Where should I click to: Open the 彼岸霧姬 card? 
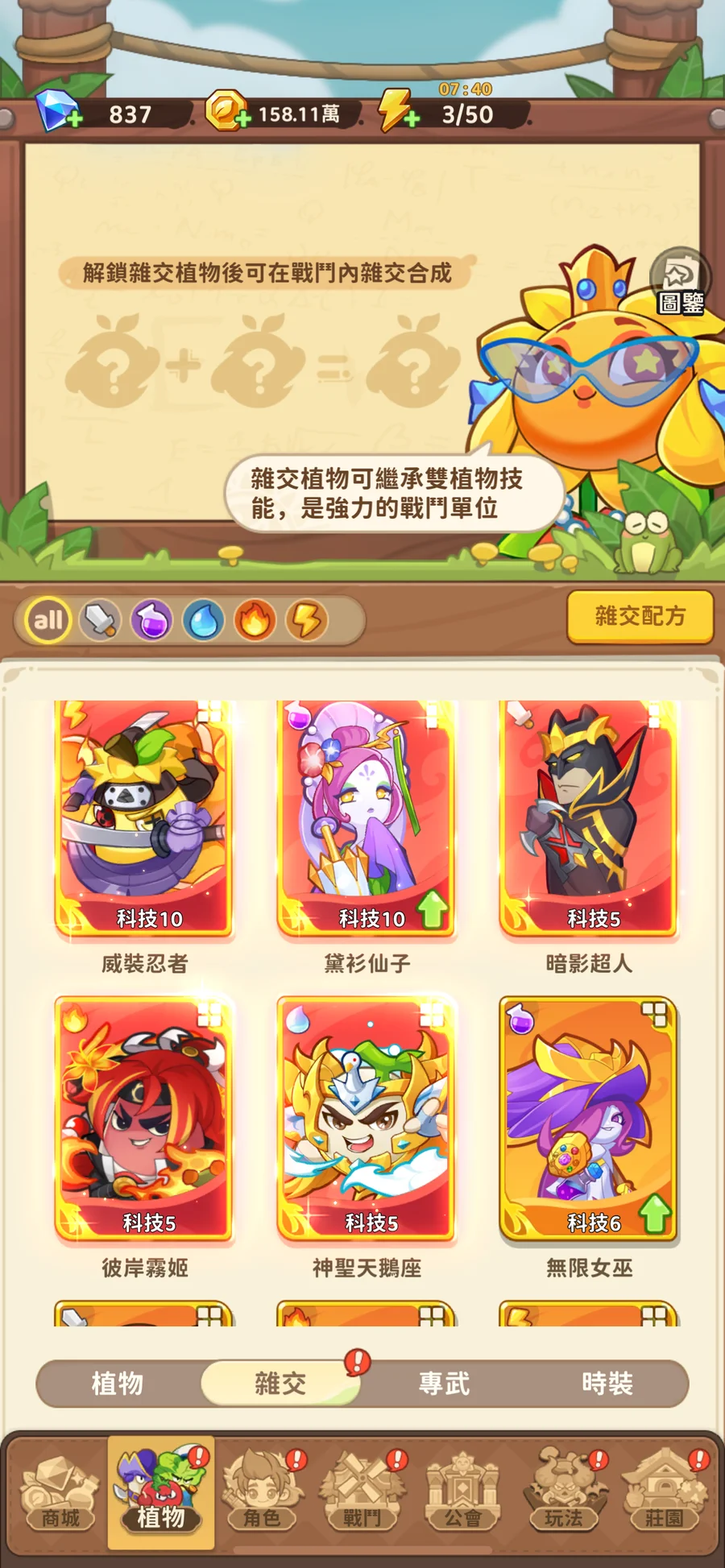pos(144,1119)
